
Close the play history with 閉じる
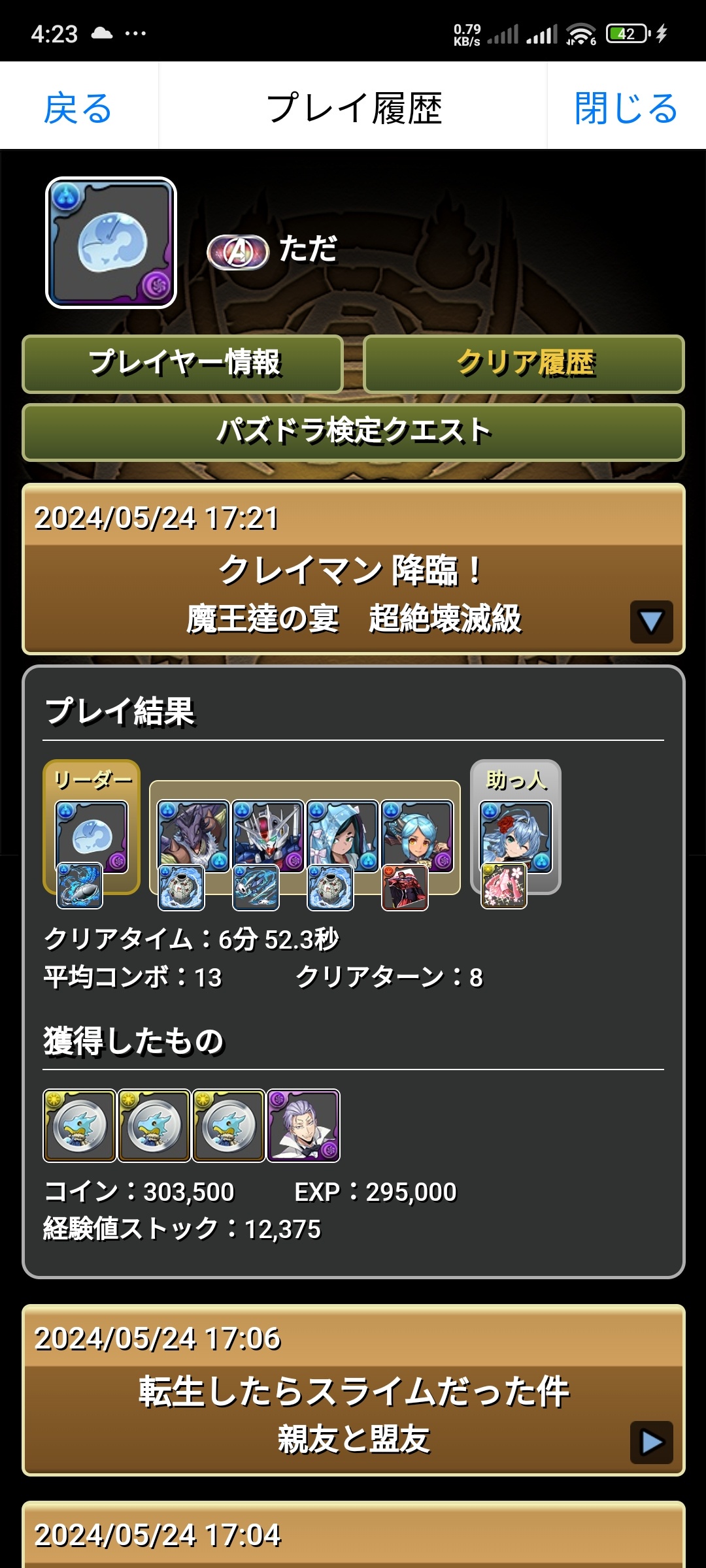pyautogui.click(x=626, y=108)
